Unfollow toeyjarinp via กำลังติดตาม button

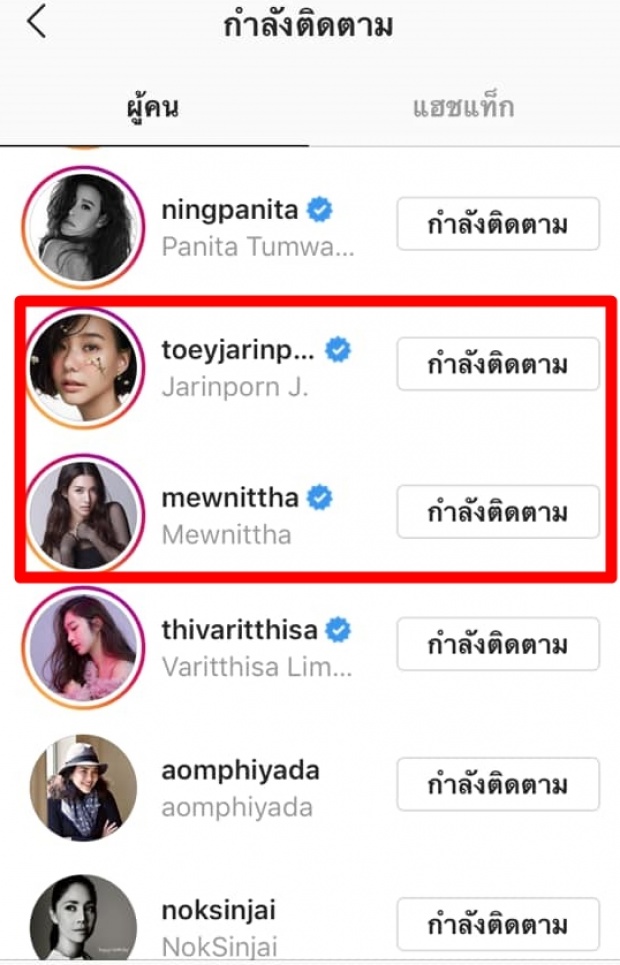pyautogui.click(x=497, y=364)
